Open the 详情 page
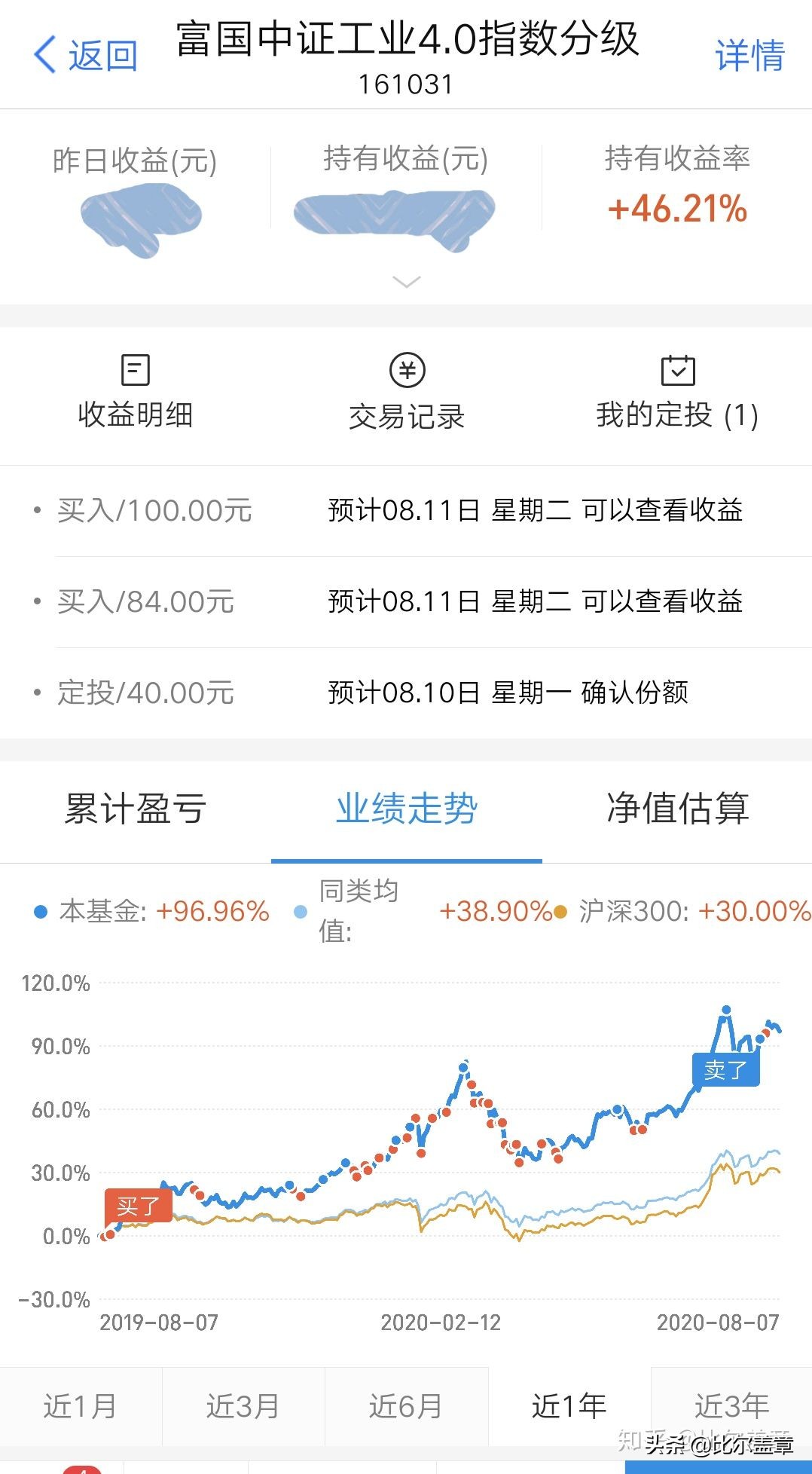This screenshot has height=1474, width=812. 748,54
